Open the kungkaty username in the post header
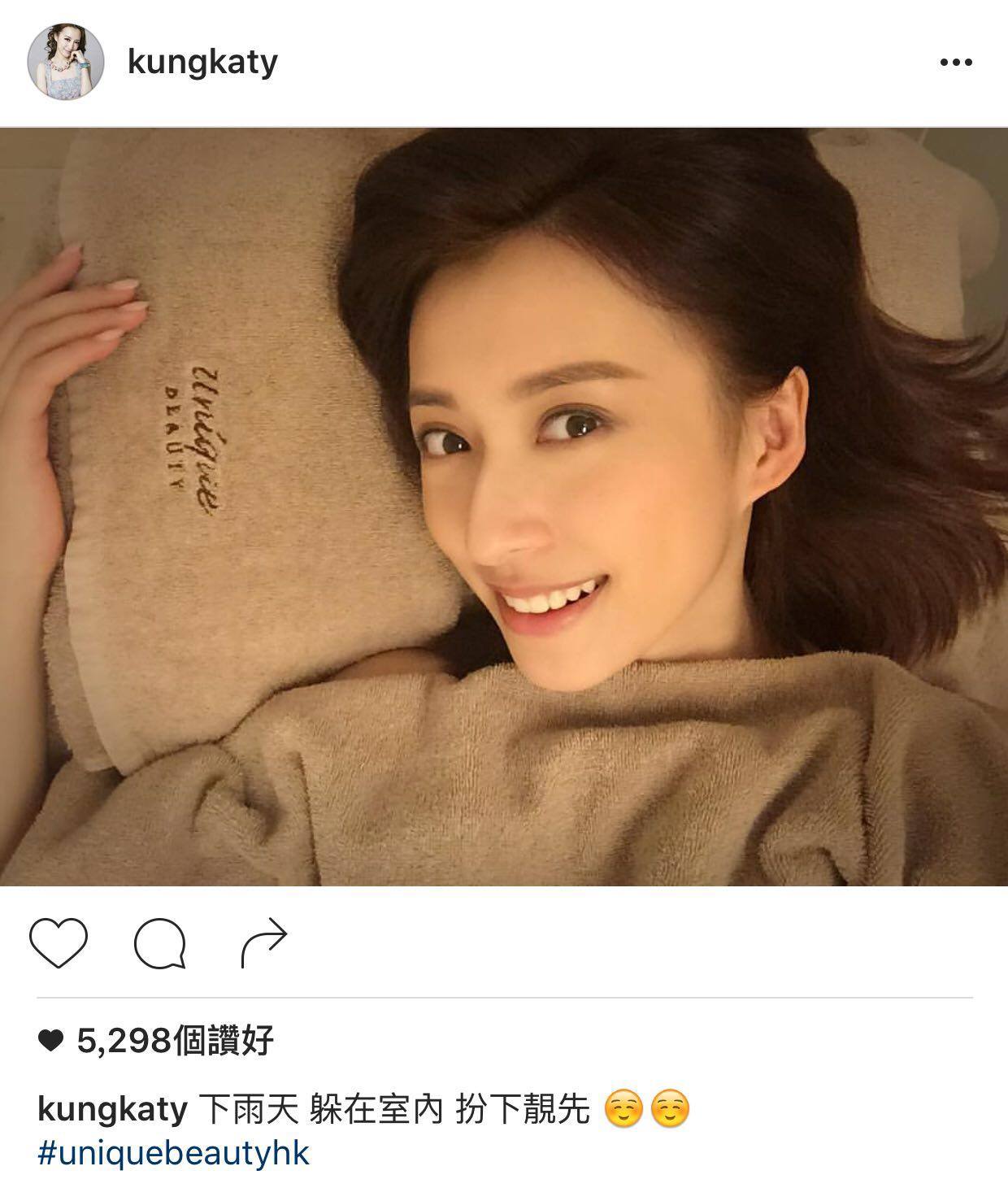The height and width of the screenshot is (1188, 1008). pyautogui.click(x=202, y=61)
